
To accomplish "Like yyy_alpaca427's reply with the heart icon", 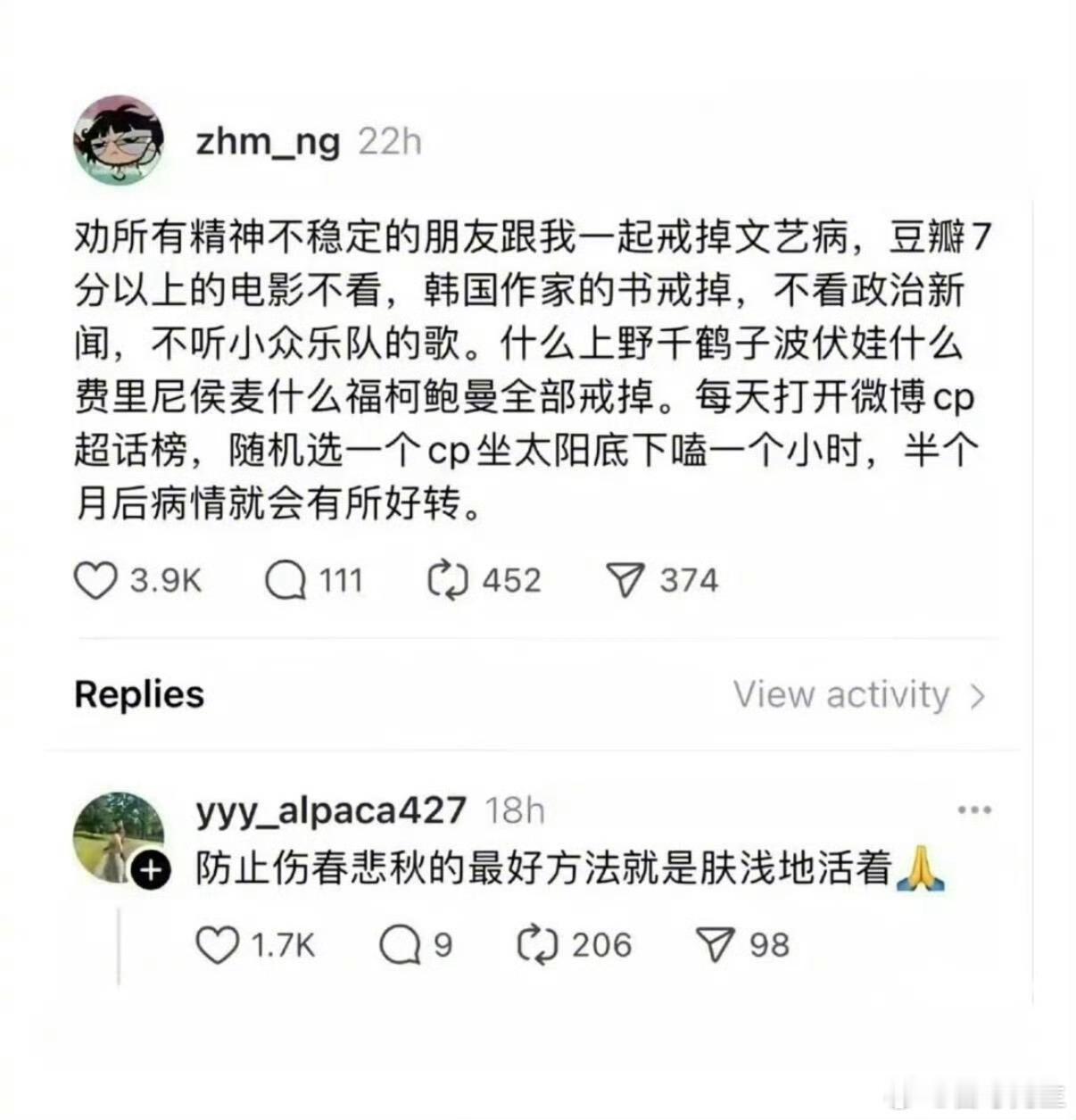I will (217, 943).
